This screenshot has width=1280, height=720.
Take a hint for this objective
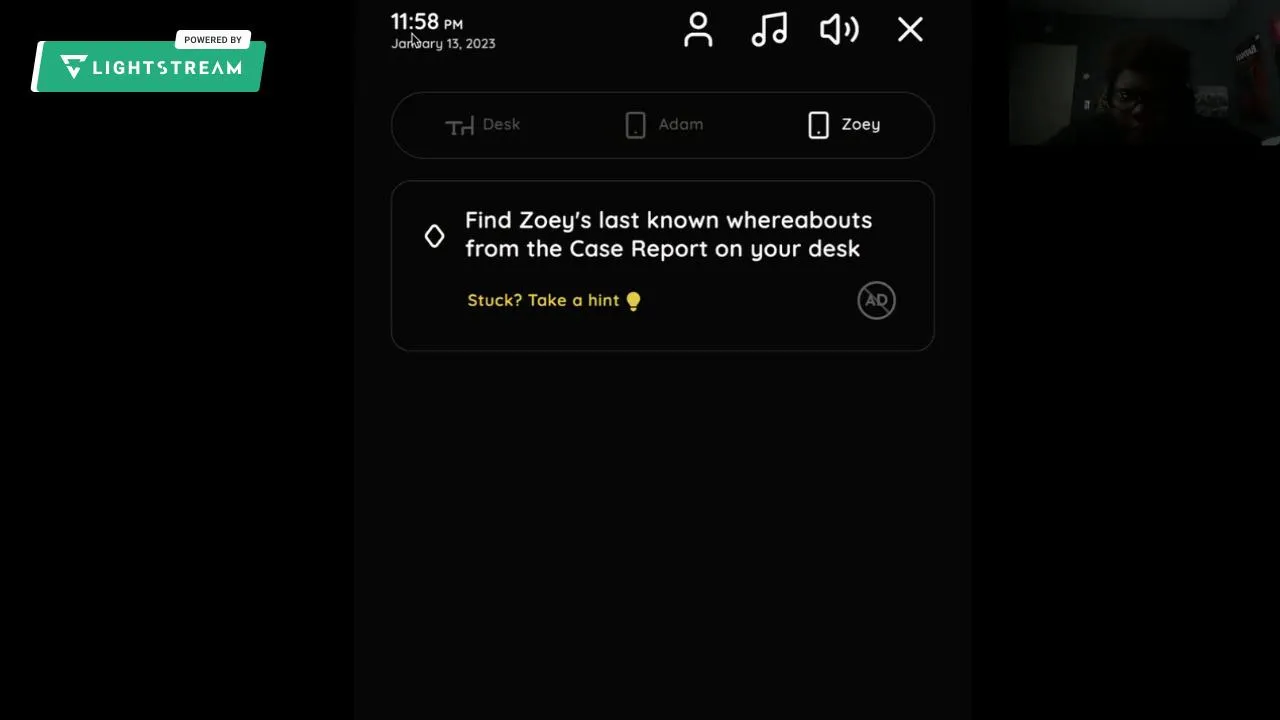553,300
